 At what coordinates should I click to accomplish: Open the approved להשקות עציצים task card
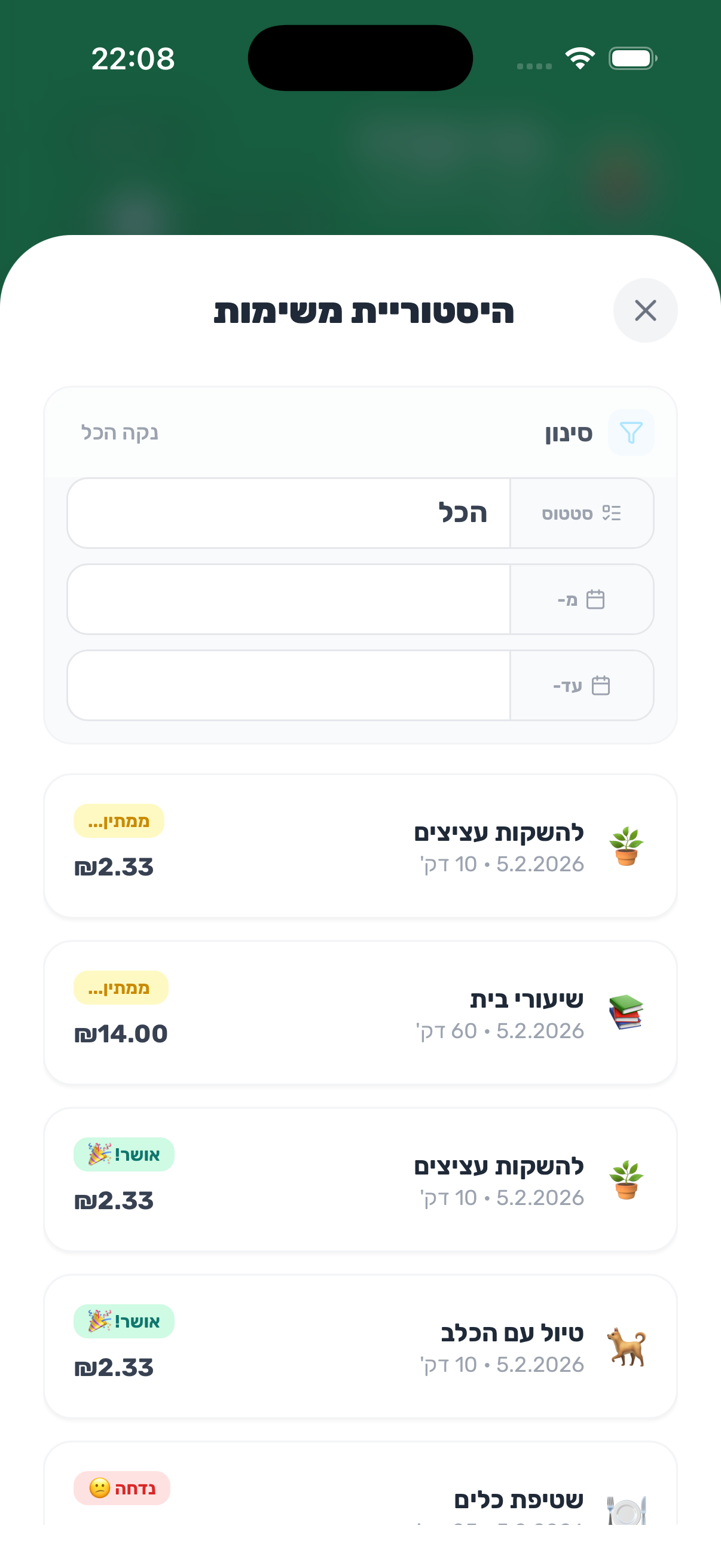coord(360,1180)
